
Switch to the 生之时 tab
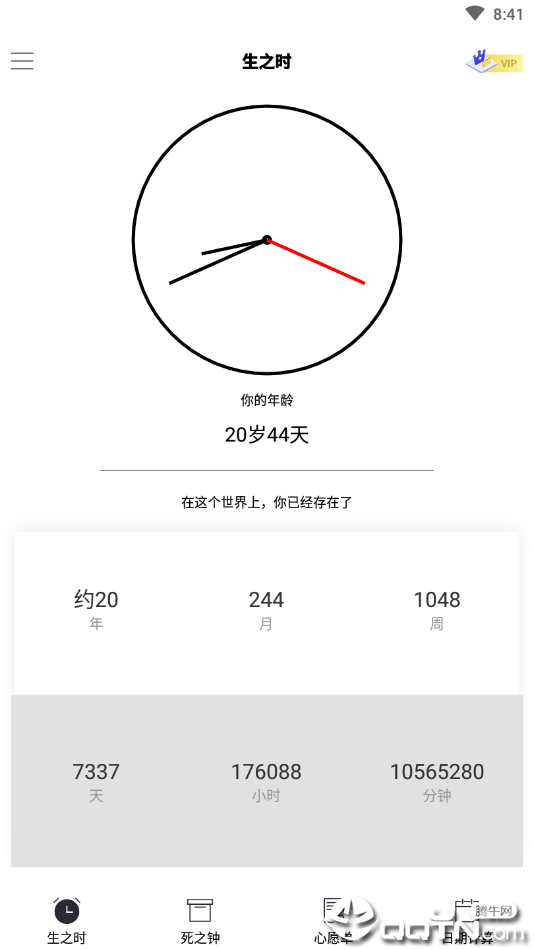(x=67, y=921)
